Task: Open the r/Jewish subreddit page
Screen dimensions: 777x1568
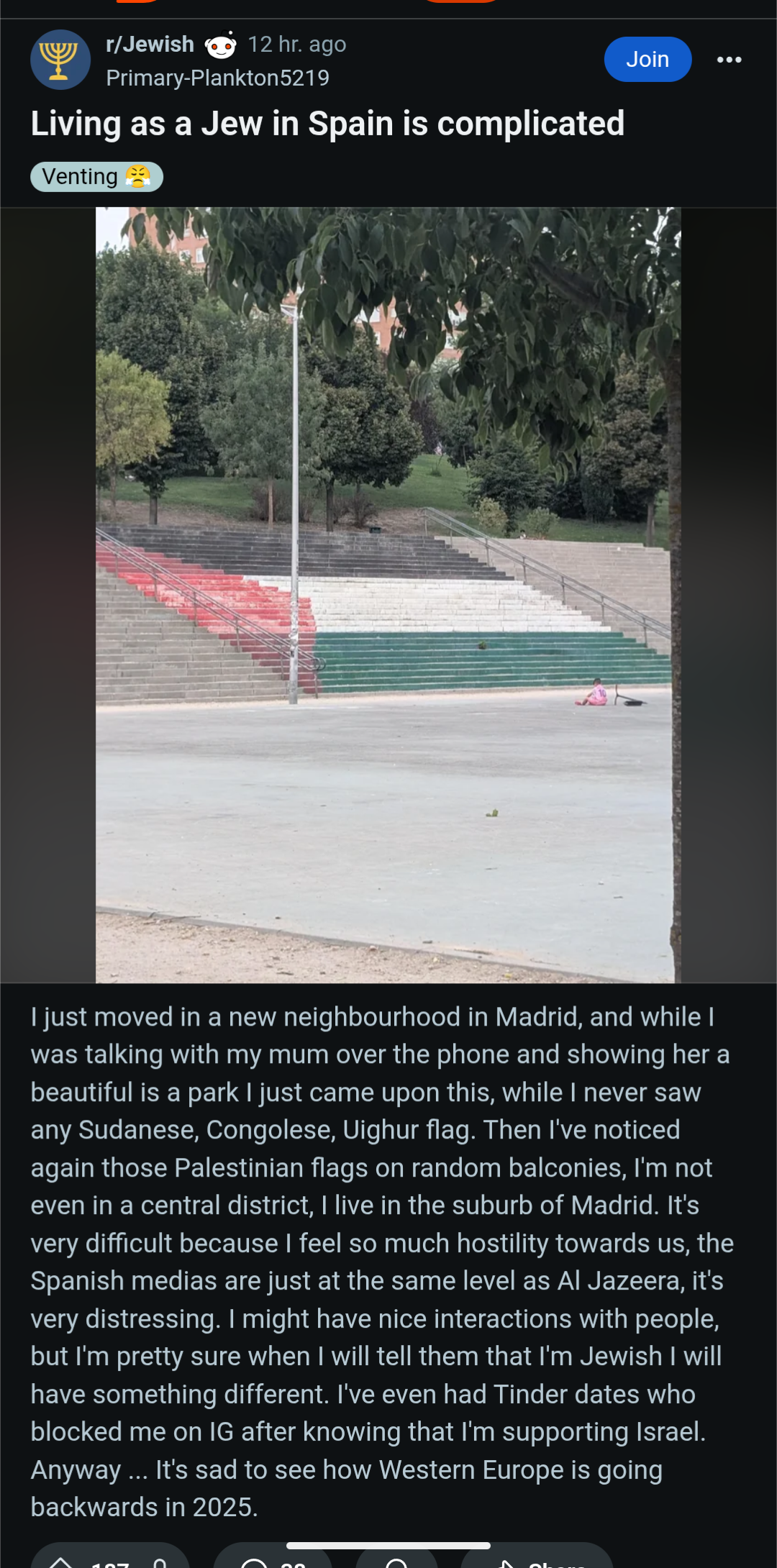Action: (150, 45)
